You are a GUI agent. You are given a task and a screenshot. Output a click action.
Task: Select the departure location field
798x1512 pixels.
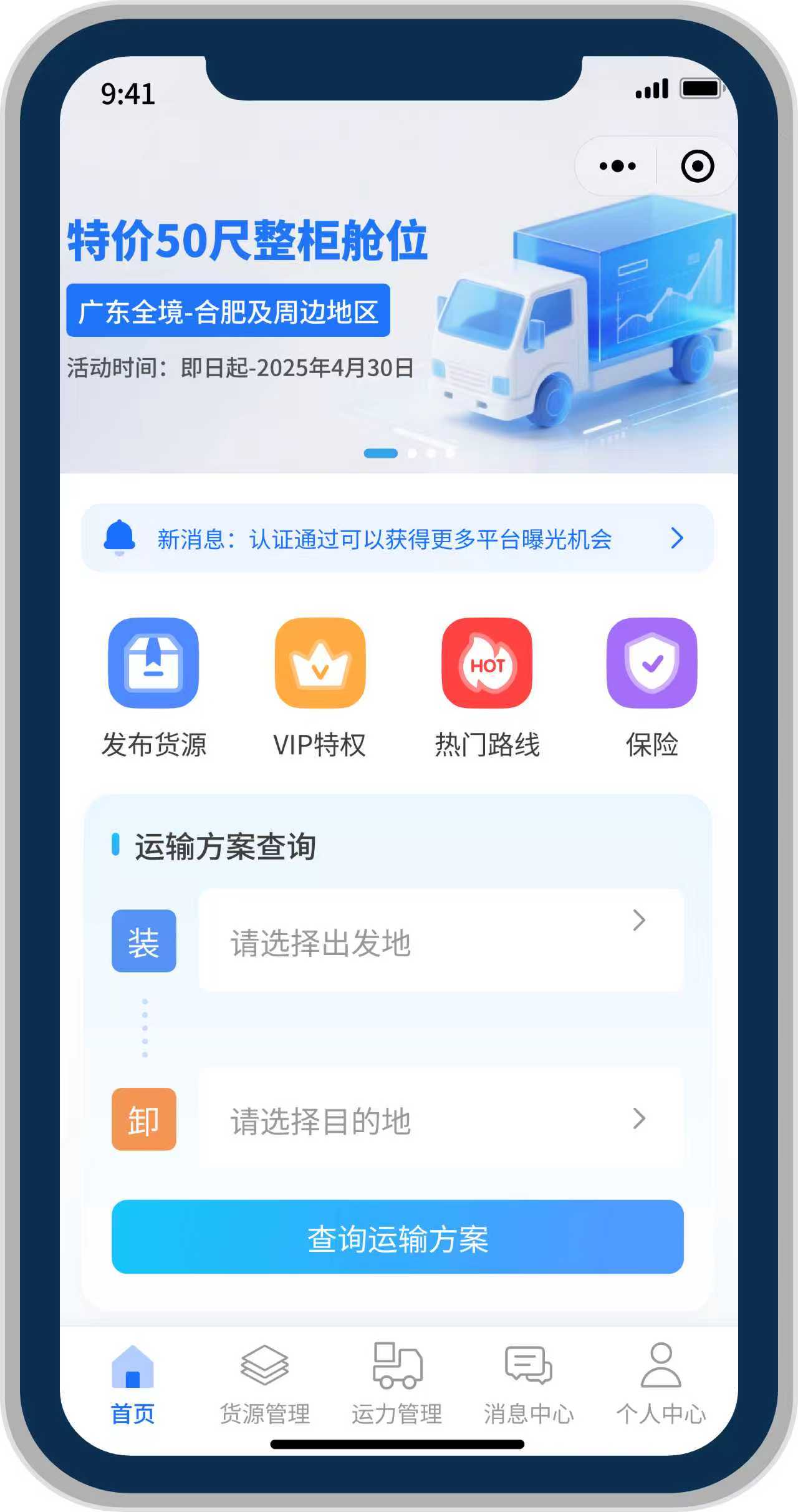tap(441, 941)
